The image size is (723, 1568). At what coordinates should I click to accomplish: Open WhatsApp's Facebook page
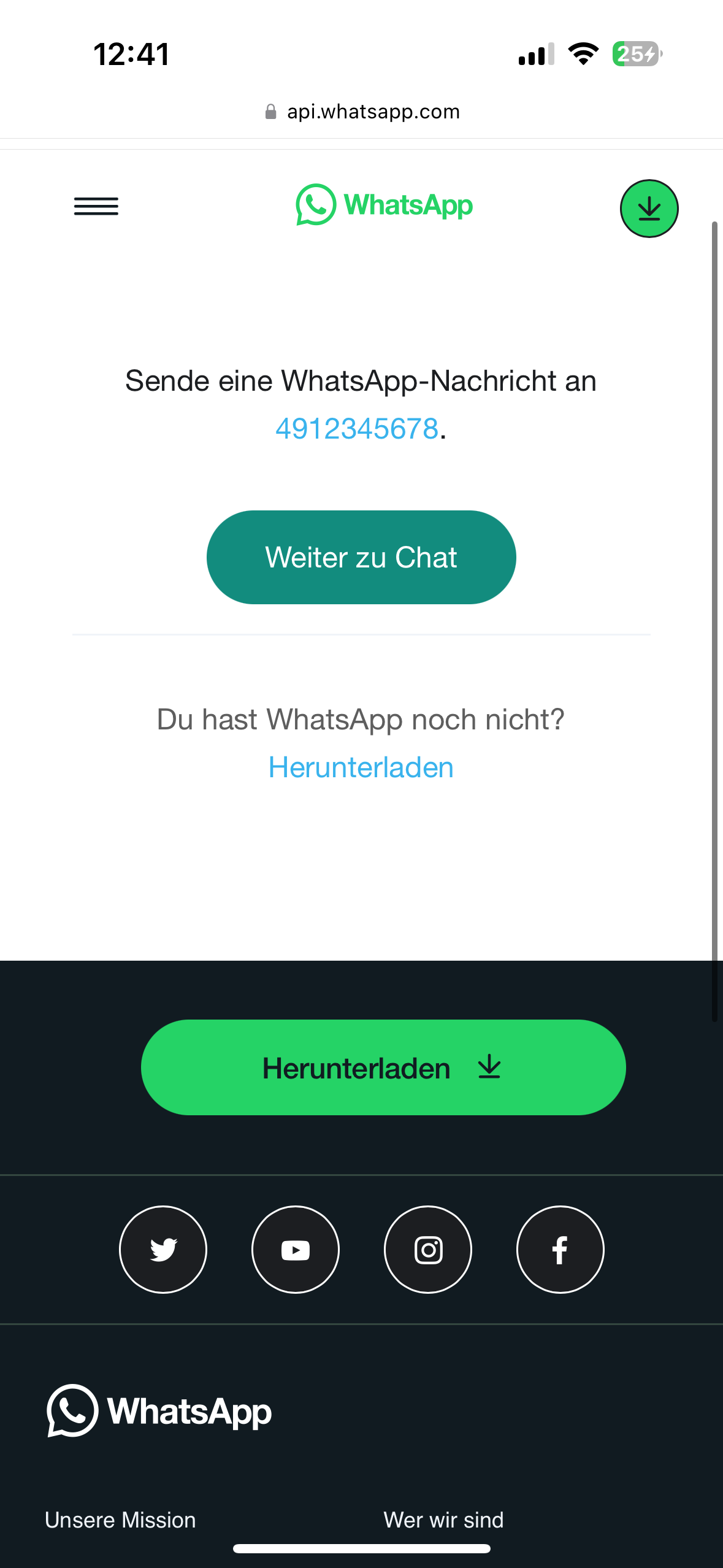[560, 1250]
